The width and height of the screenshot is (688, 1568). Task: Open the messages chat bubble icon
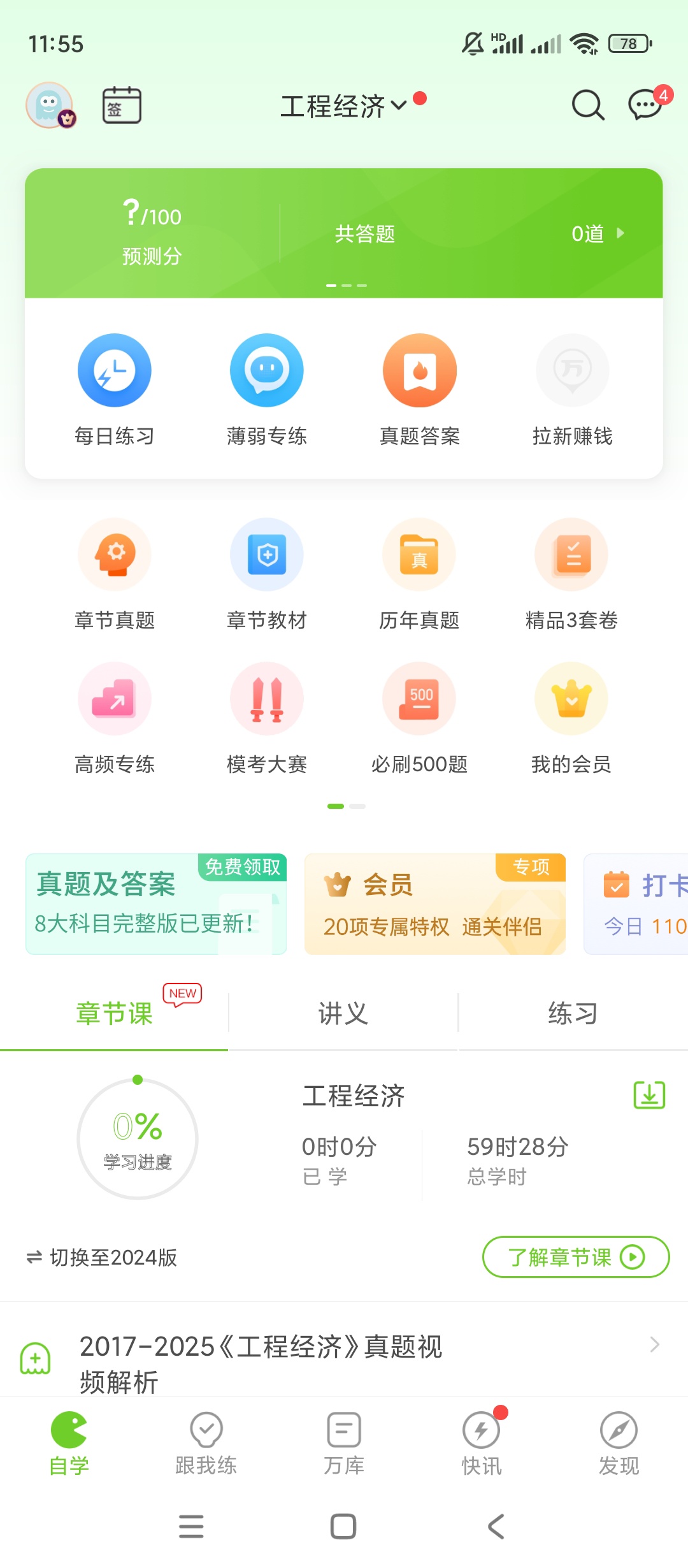point(646,105)
